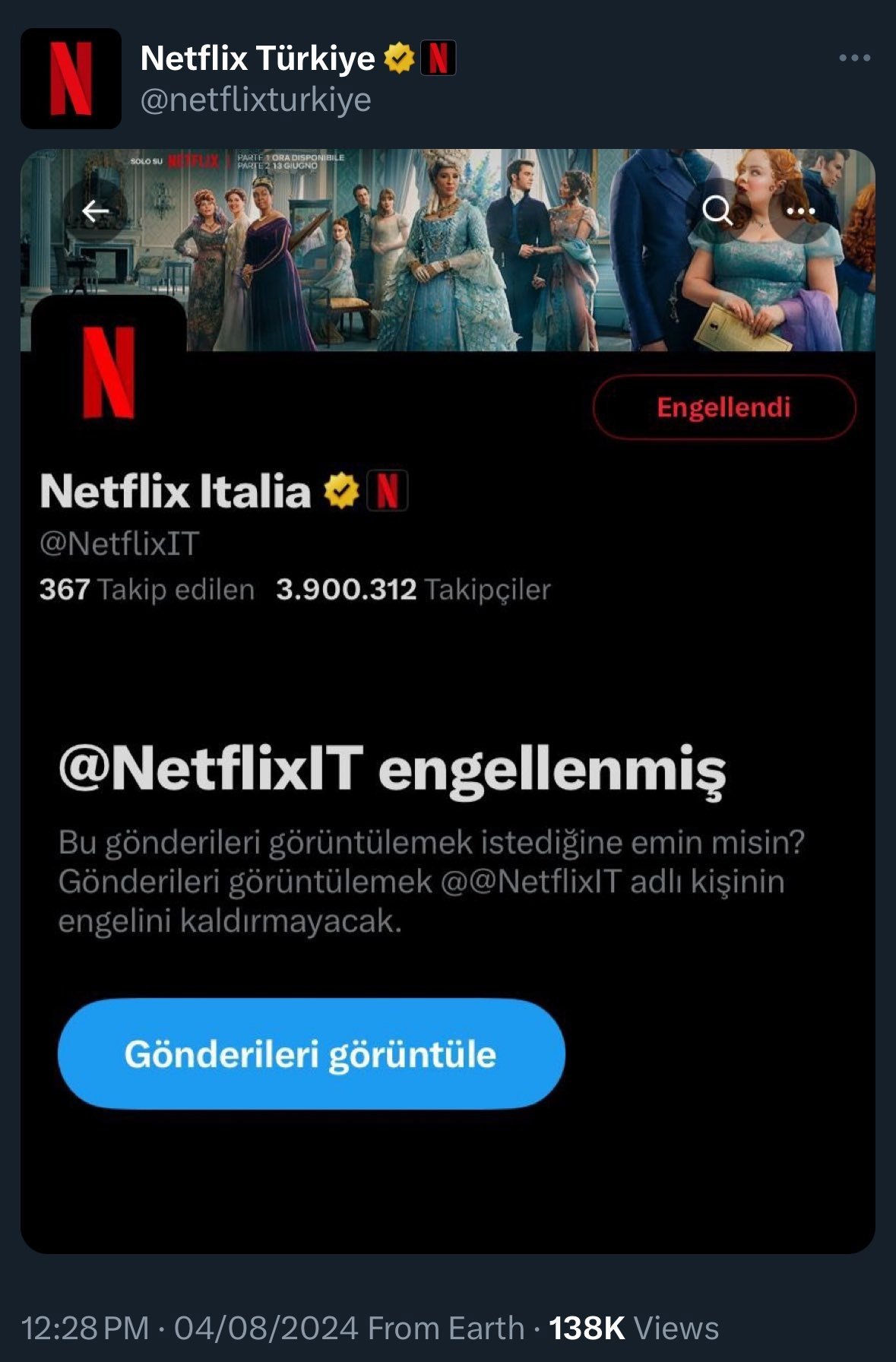Open Netflix Türkiye's profile picture

(71, 78)
